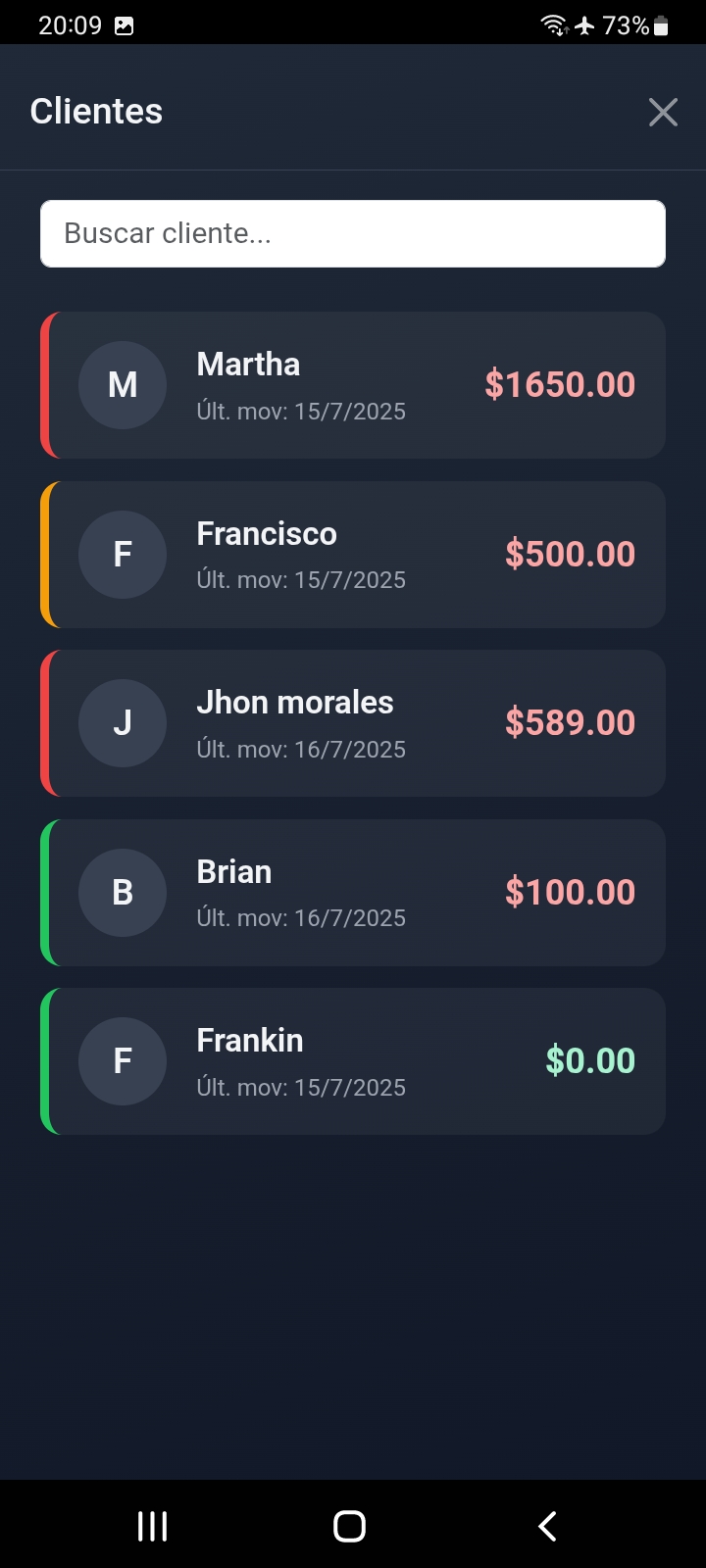Go back with the system back button
The image size is (706, 1568).
click(547, 1526)
